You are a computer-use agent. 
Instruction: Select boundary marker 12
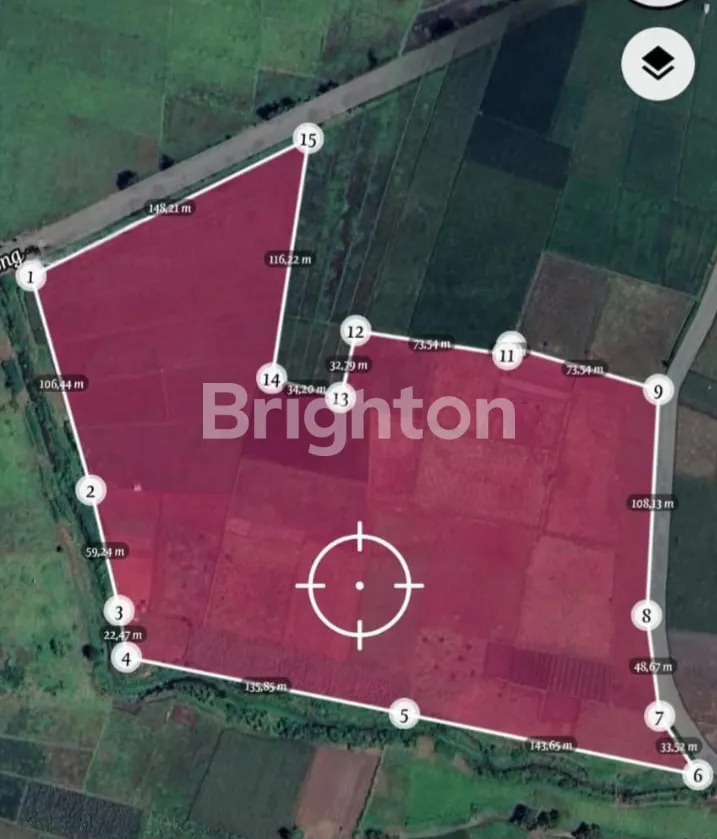(354, 331)
